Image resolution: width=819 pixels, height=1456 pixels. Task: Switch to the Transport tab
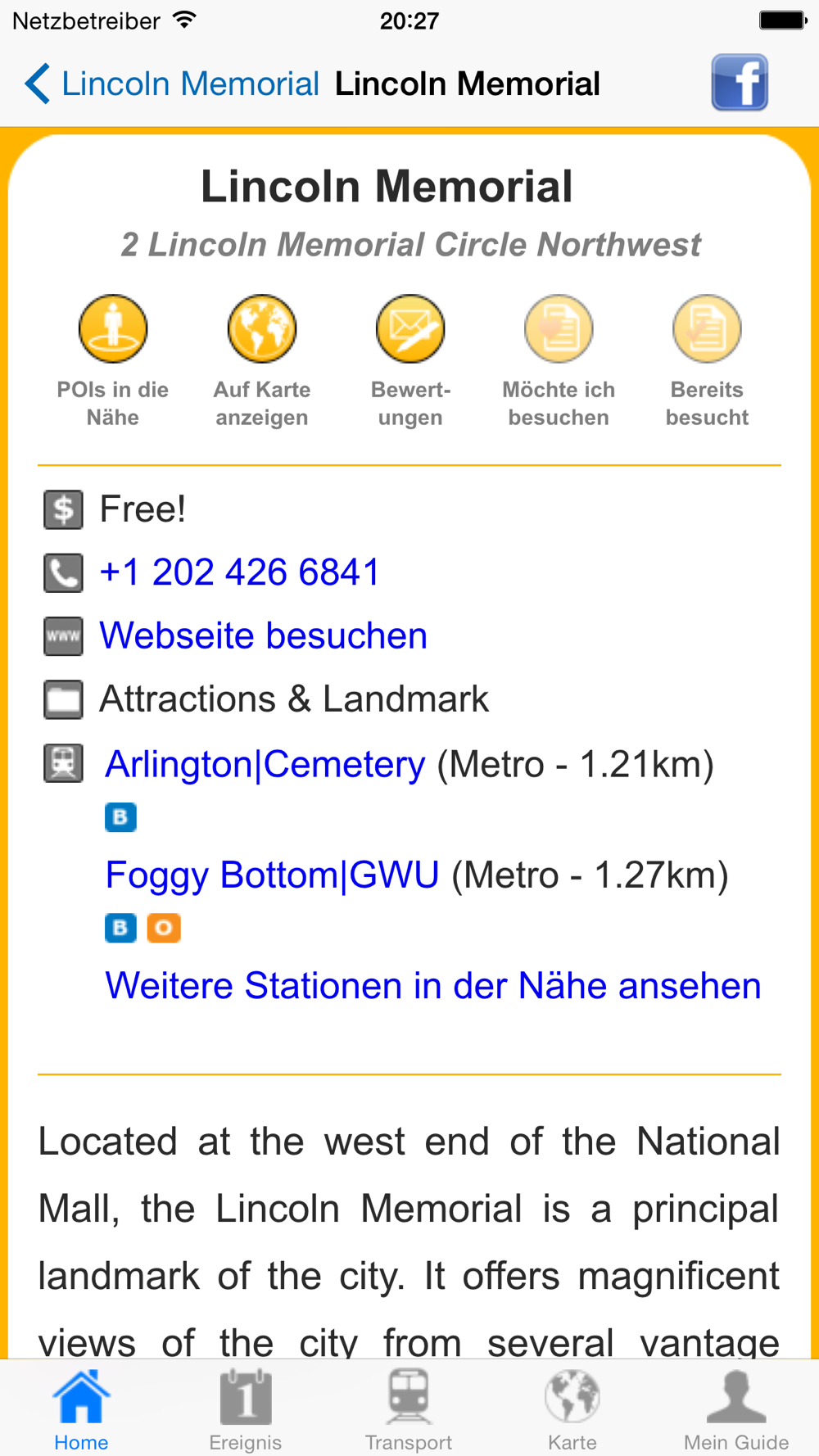tap(409, 1409)
